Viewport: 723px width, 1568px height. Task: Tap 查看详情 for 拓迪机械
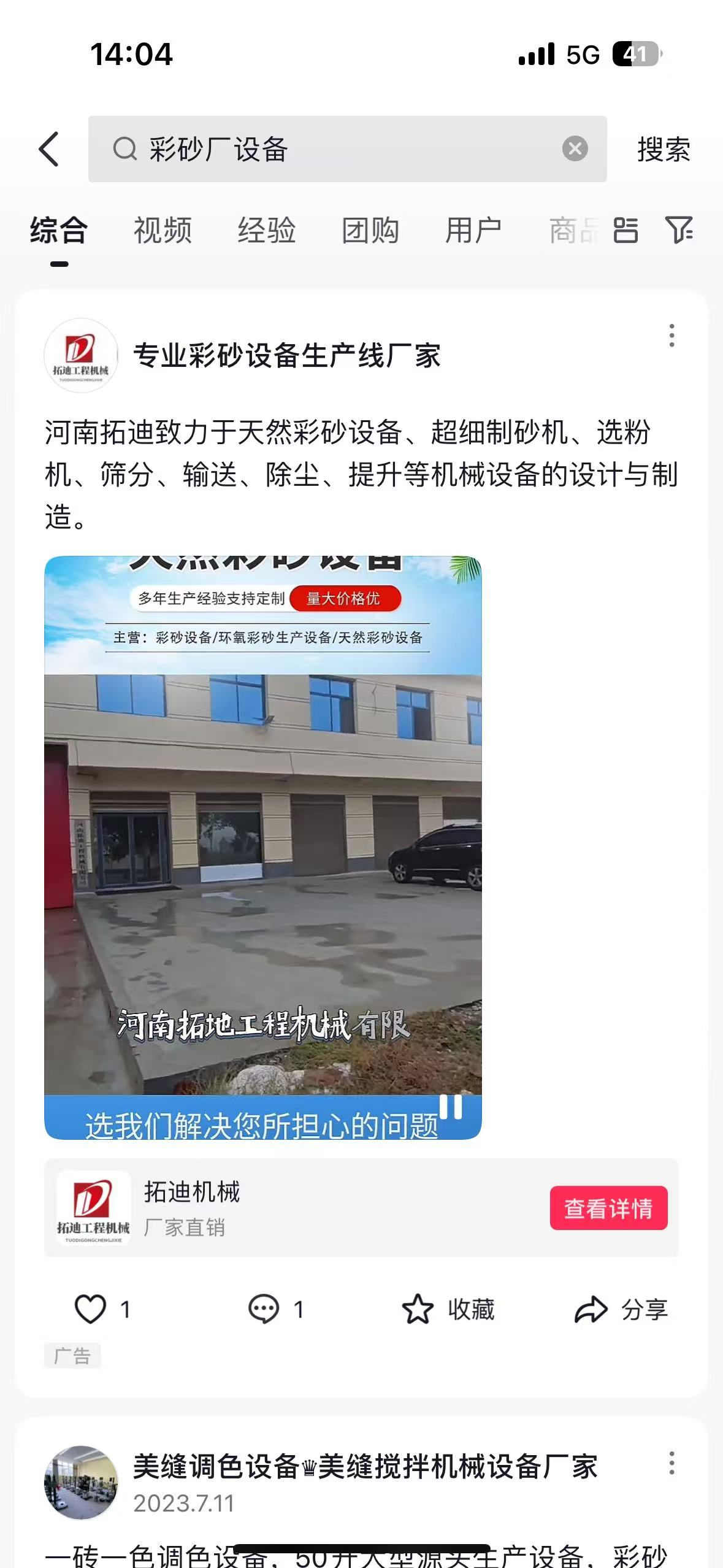(x=608, y=1208)
